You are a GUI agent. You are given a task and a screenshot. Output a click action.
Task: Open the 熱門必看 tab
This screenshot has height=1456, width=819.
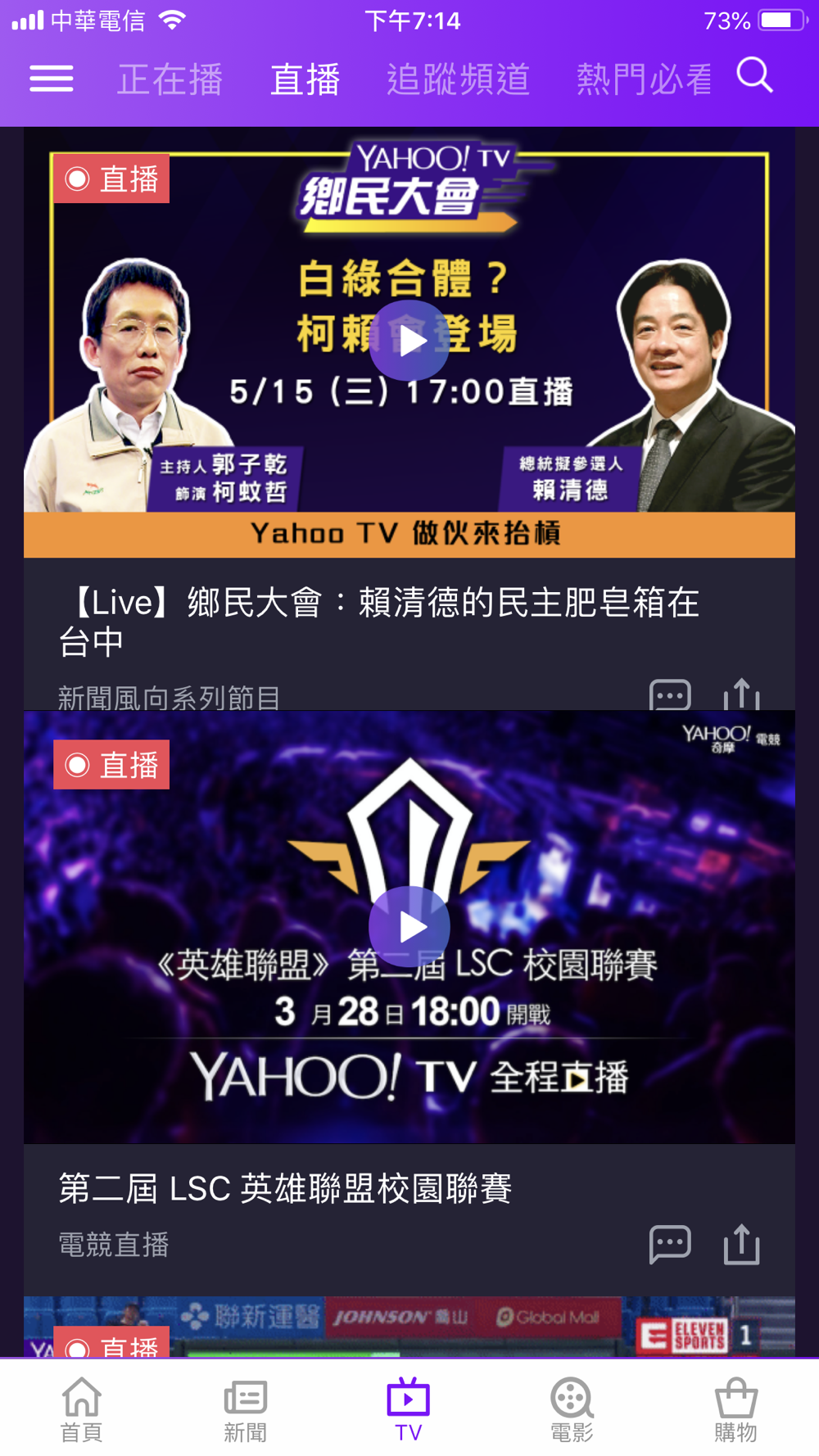[x=644, y=79]
